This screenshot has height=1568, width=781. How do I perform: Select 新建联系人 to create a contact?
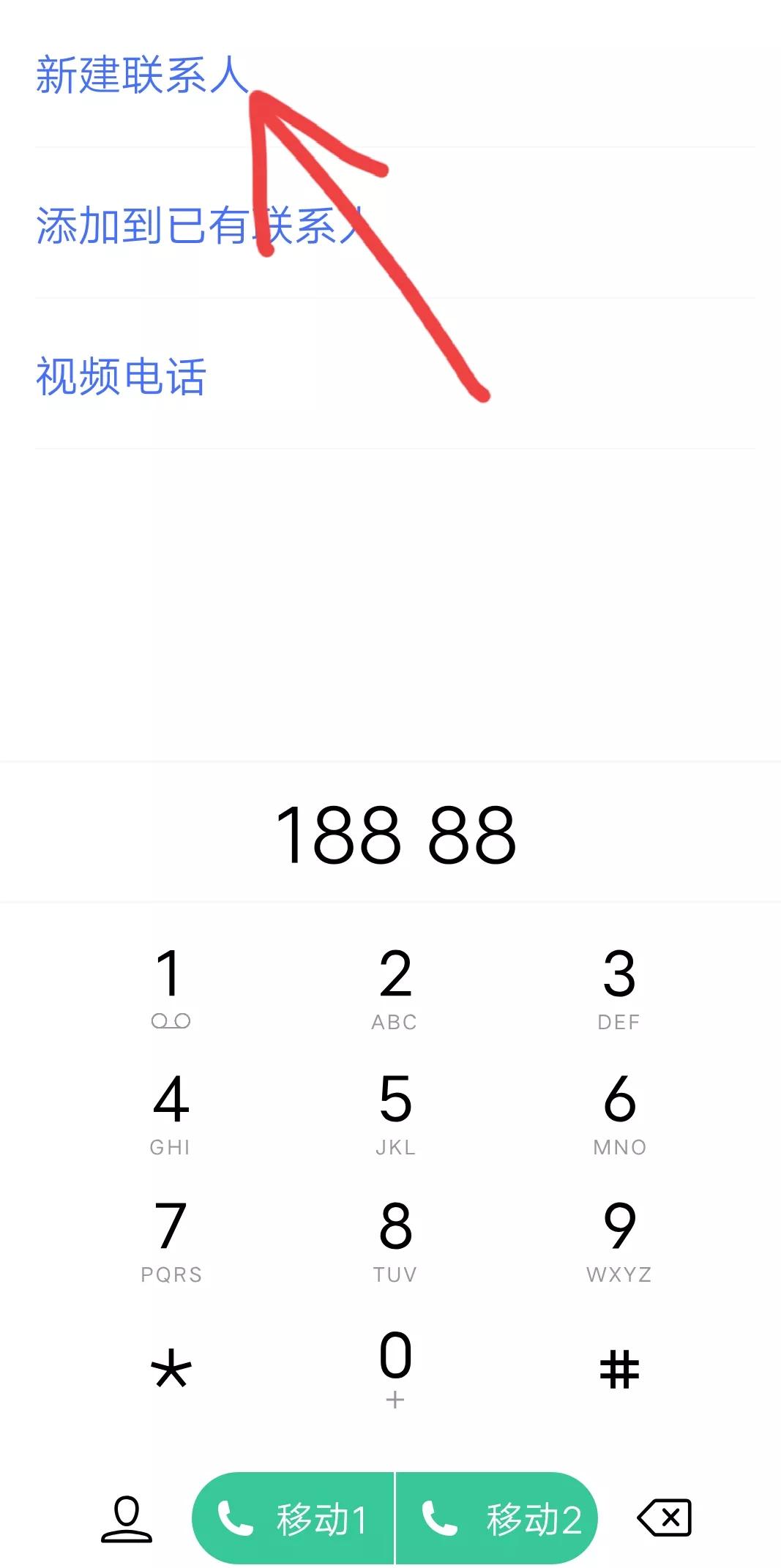coord(143,75)
